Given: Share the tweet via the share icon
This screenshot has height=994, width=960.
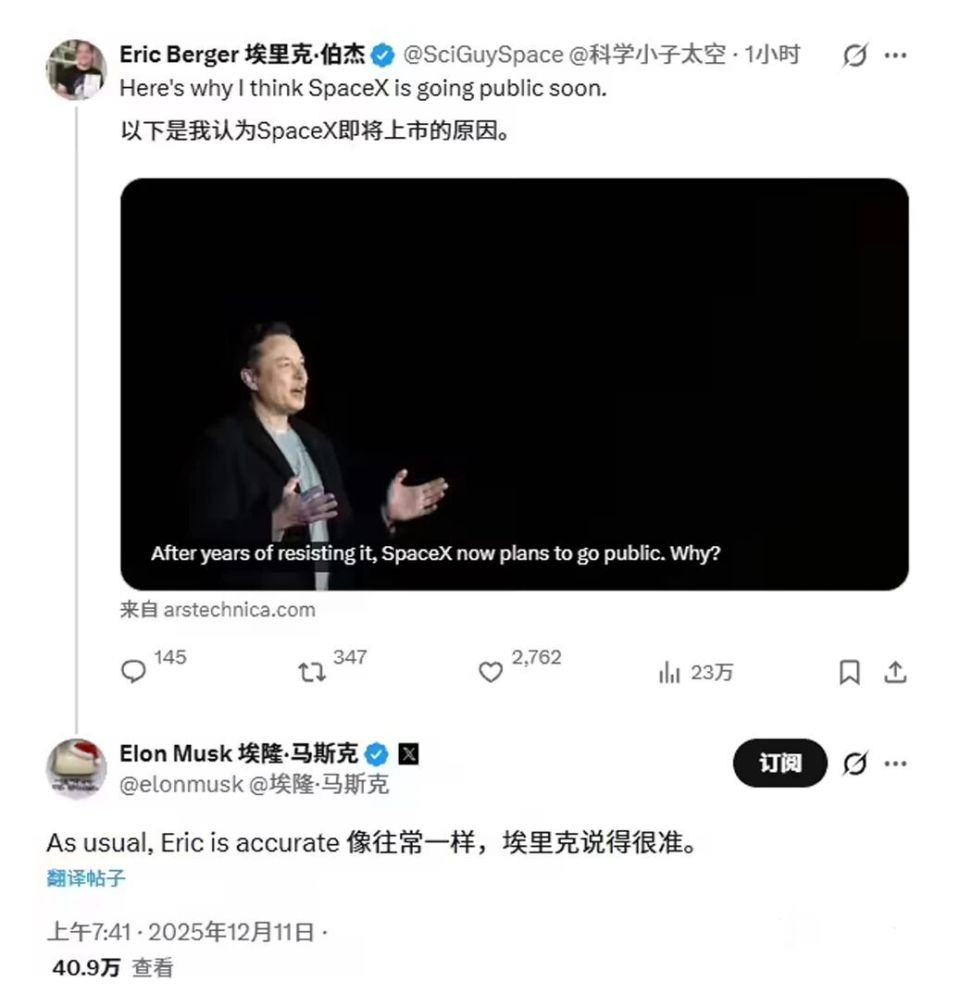Looking at the screenshot, I should coord(893,673).
